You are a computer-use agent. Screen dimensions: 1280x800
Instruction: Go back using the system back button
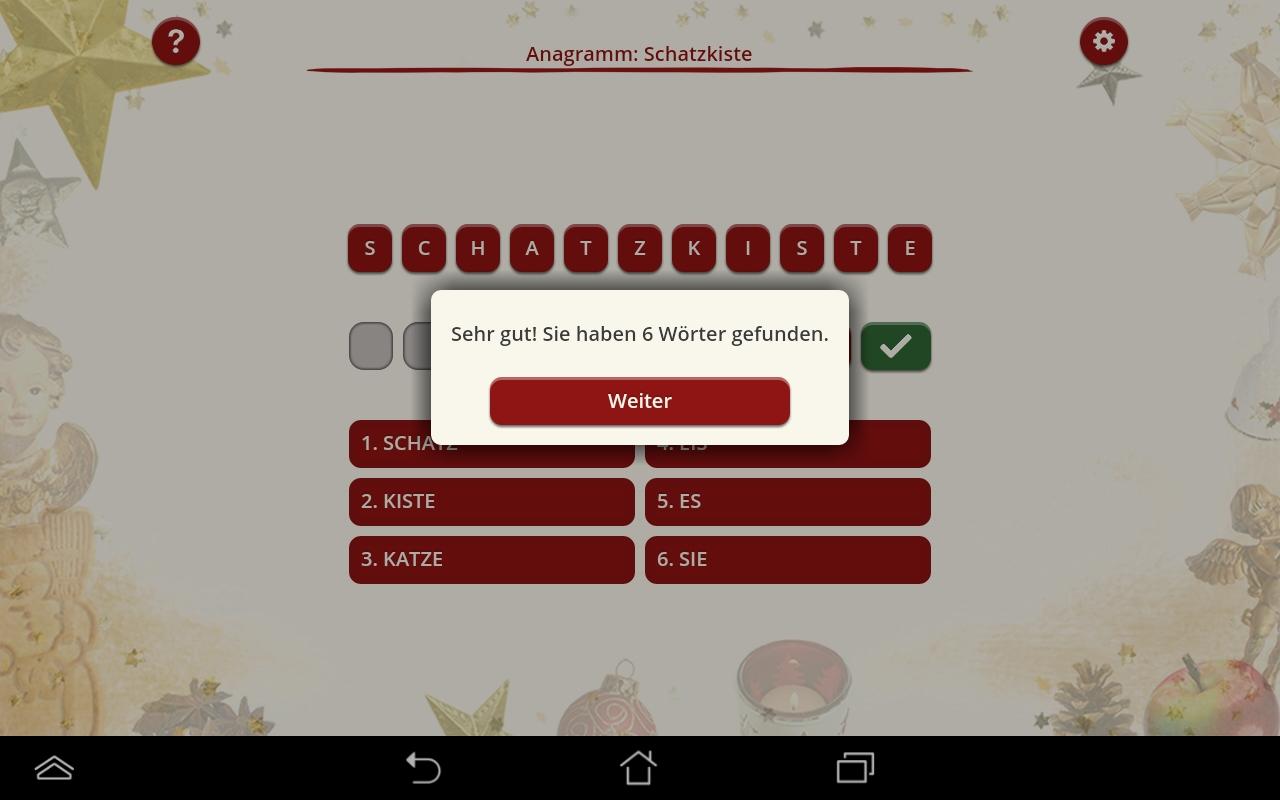(x=423, y=768)
